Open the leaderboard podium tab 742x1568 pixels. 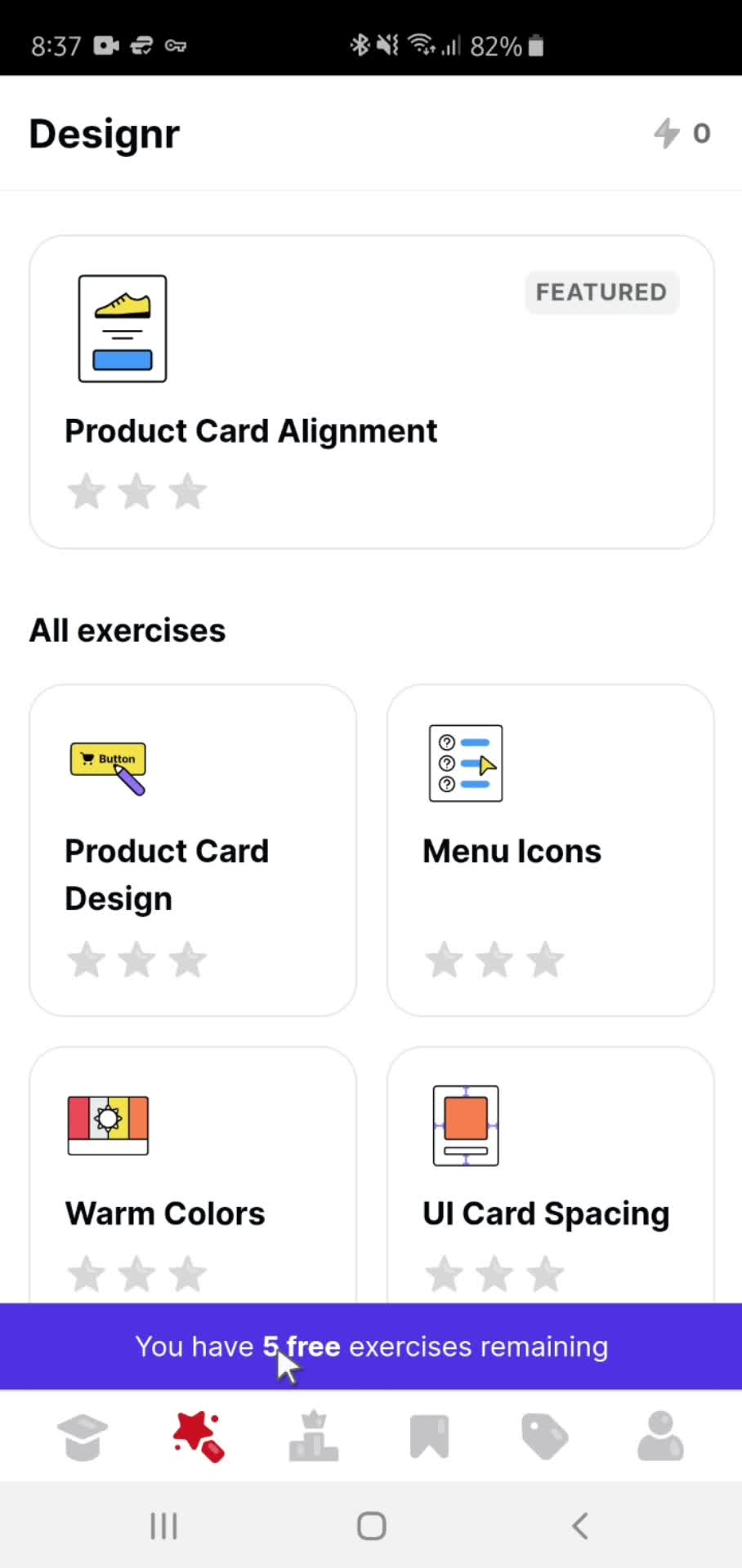313,1437
